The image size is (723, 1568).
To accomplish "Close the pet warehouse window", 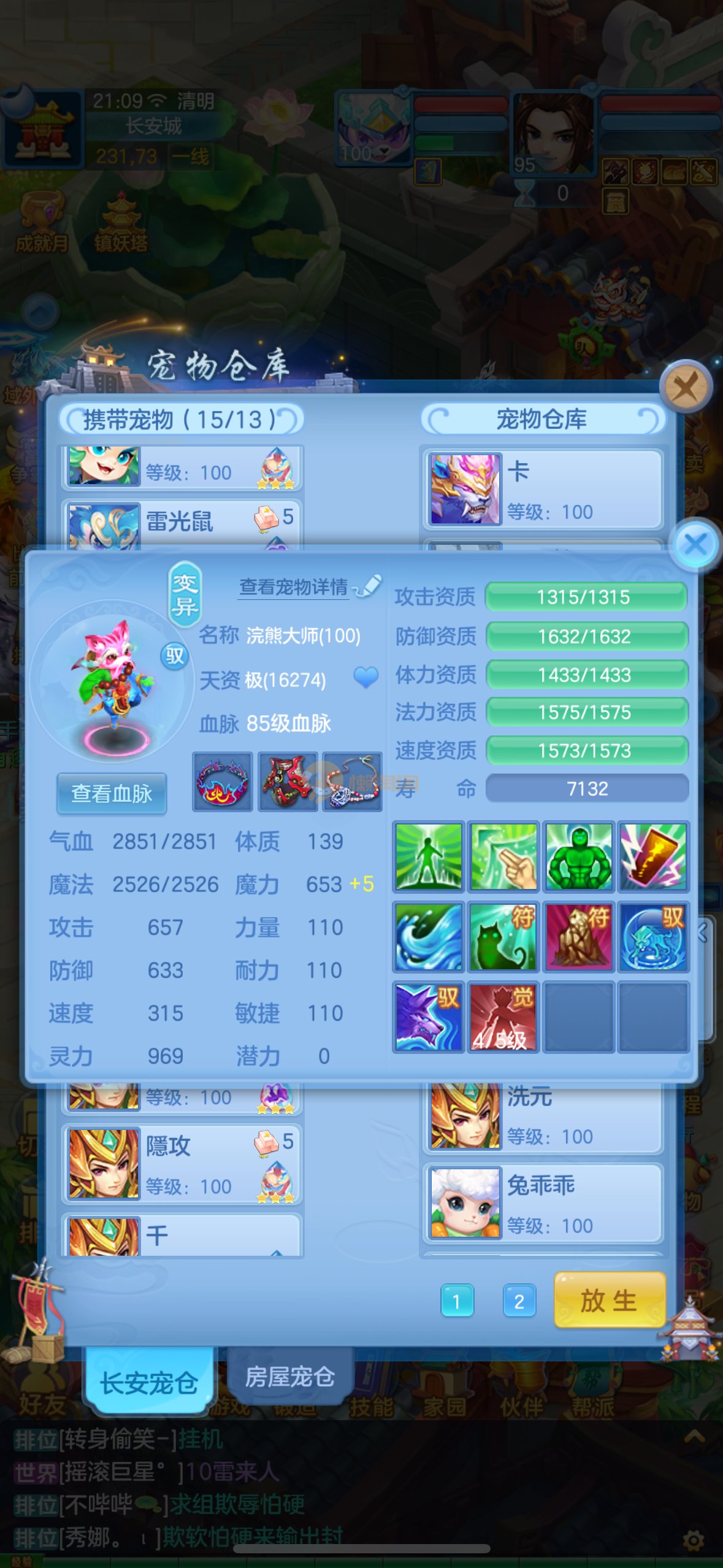I will coord(685,388).
